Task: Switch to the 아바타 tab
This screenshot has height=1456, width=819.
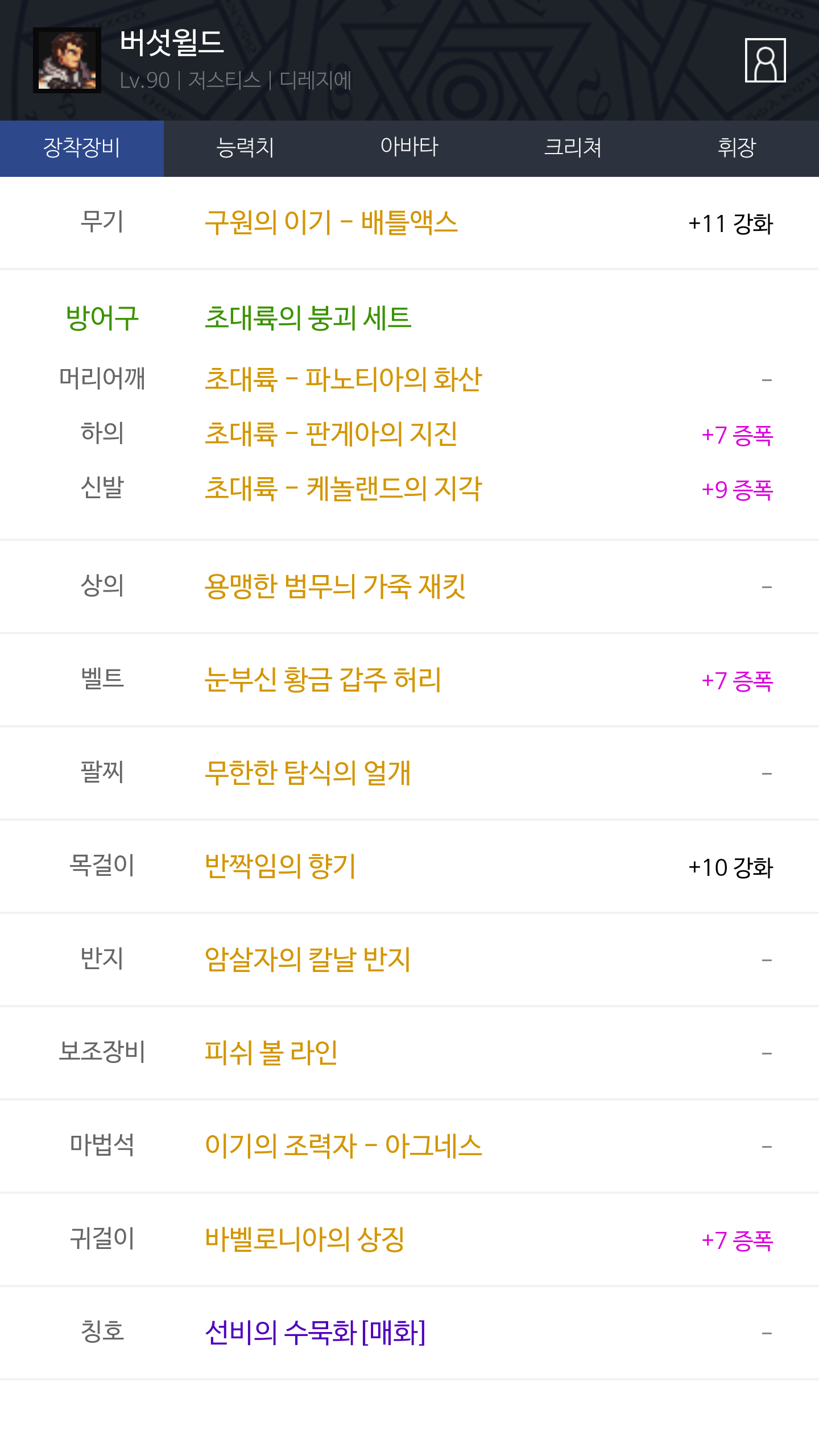Action: point(409,148)
